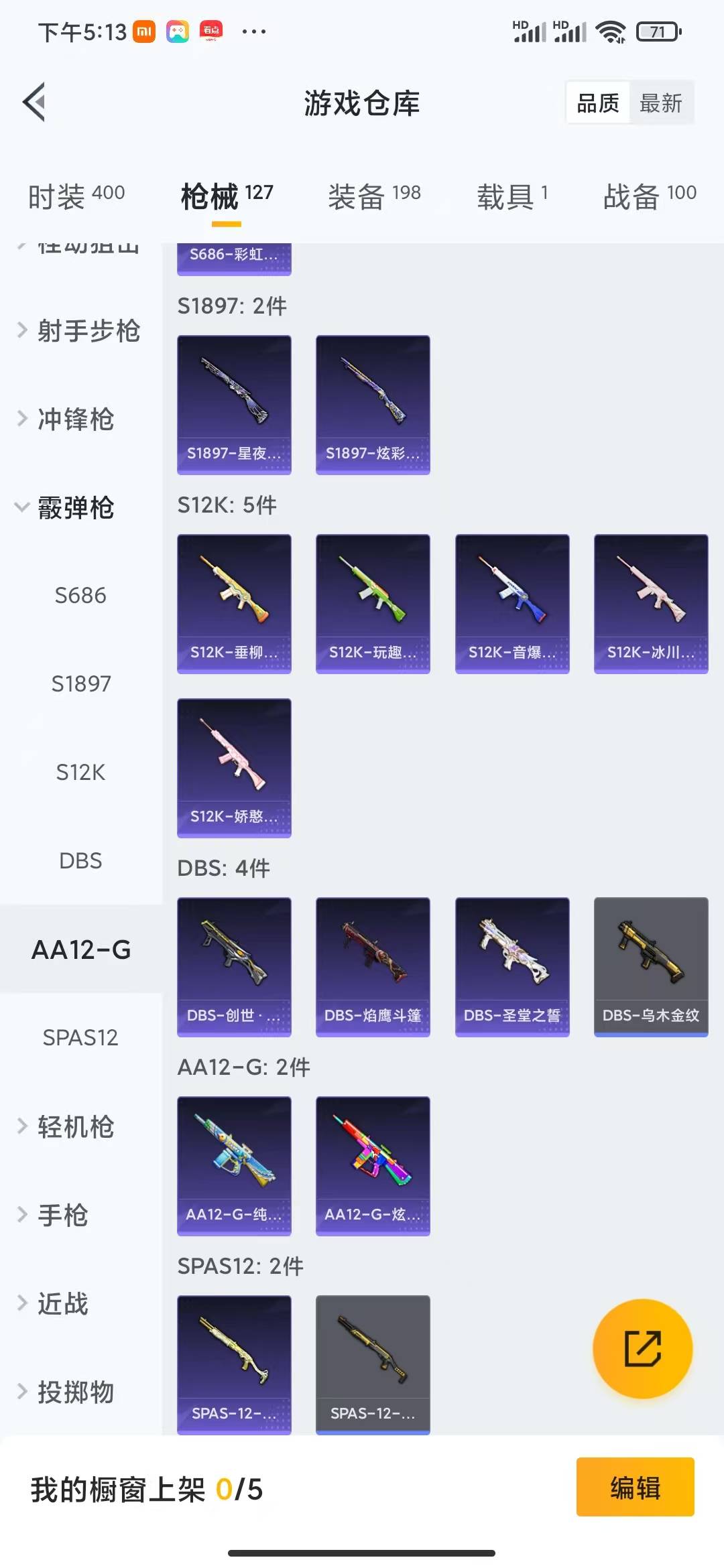
Task: Switch to the 时装 tab
Action: (76, 196)
